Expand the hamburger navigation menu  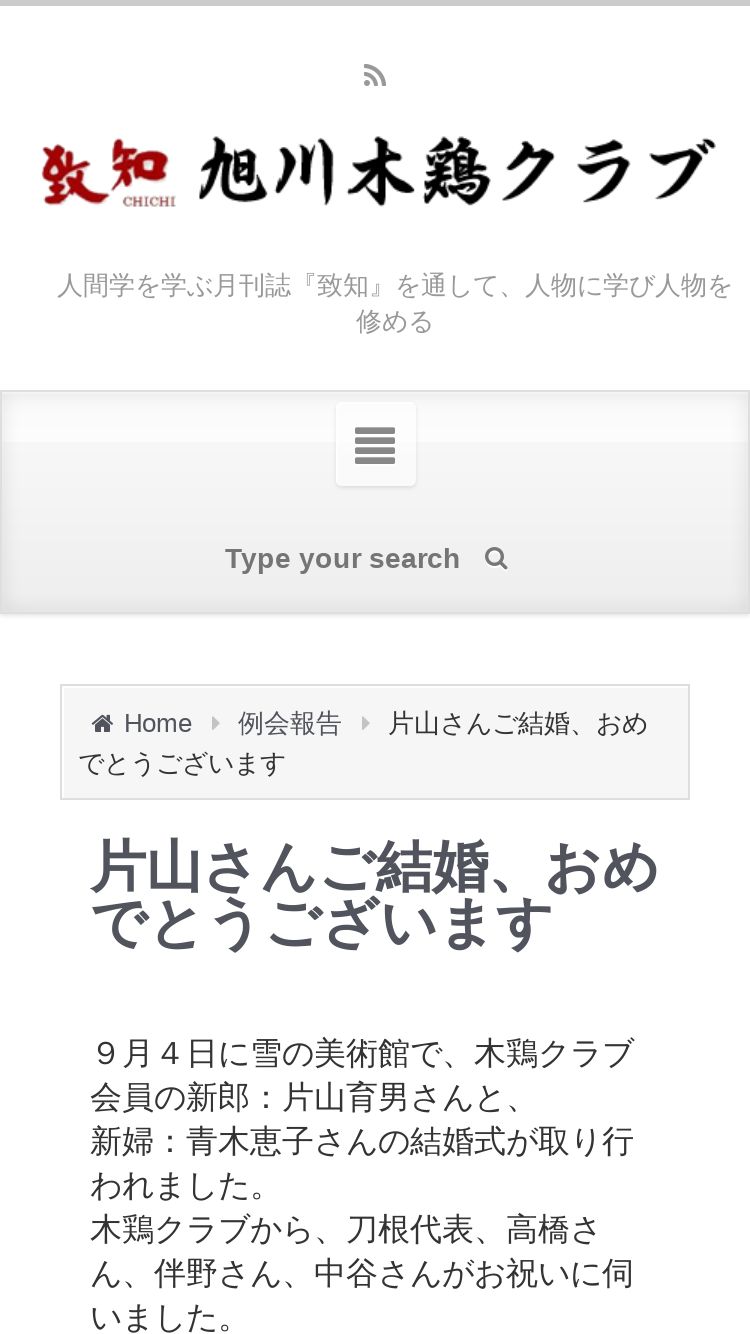pos(376,444)
